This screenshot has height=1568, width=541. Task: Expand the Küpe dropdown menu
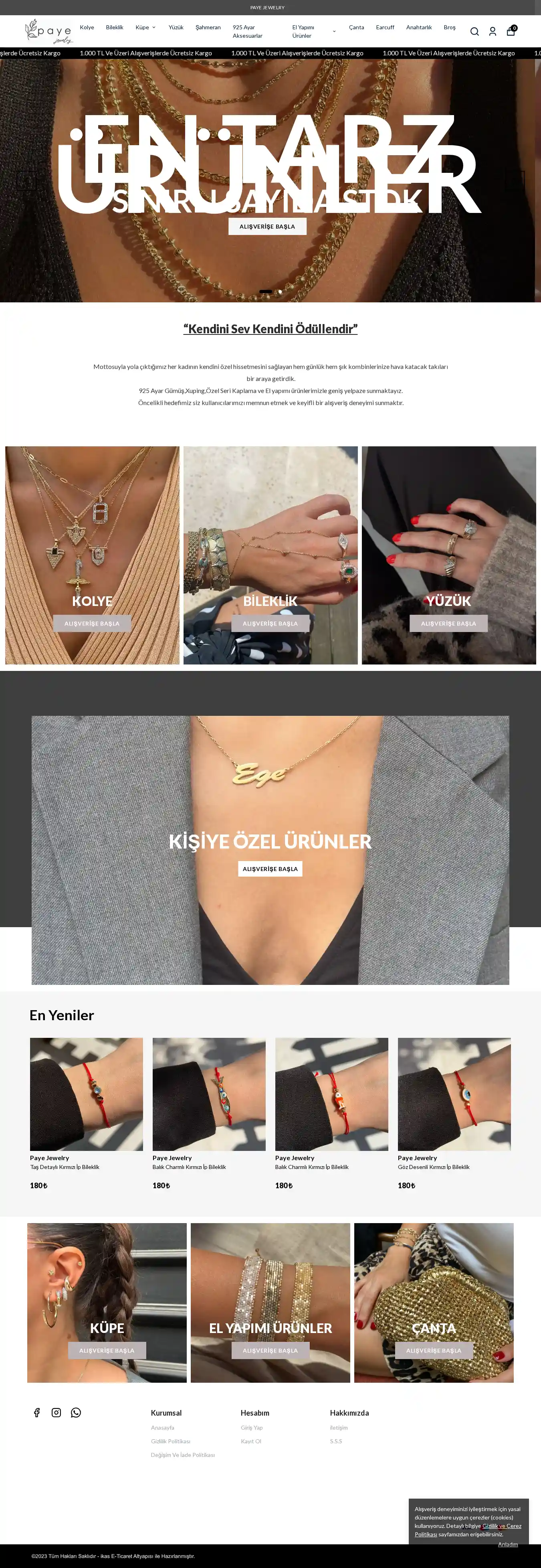tap(145, 27)
